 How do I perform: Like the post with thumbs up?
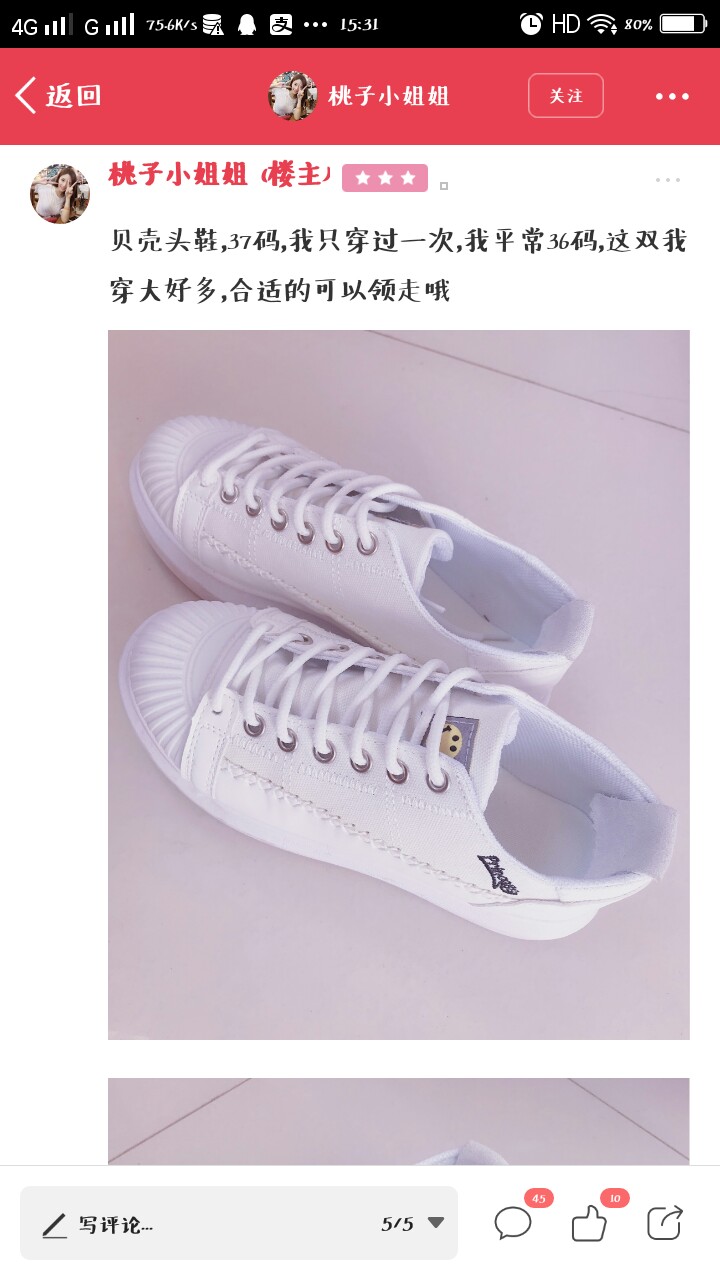click(590, 1222)
